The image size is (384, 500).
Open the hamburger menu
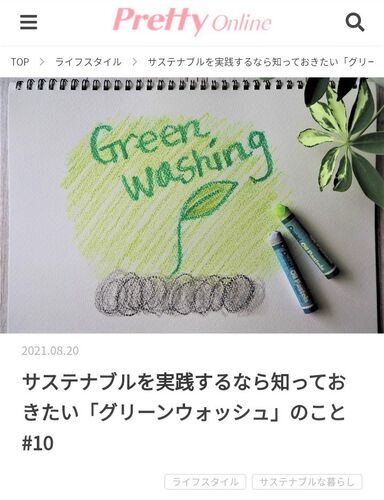pyautogui.click(x=28, y=22)
